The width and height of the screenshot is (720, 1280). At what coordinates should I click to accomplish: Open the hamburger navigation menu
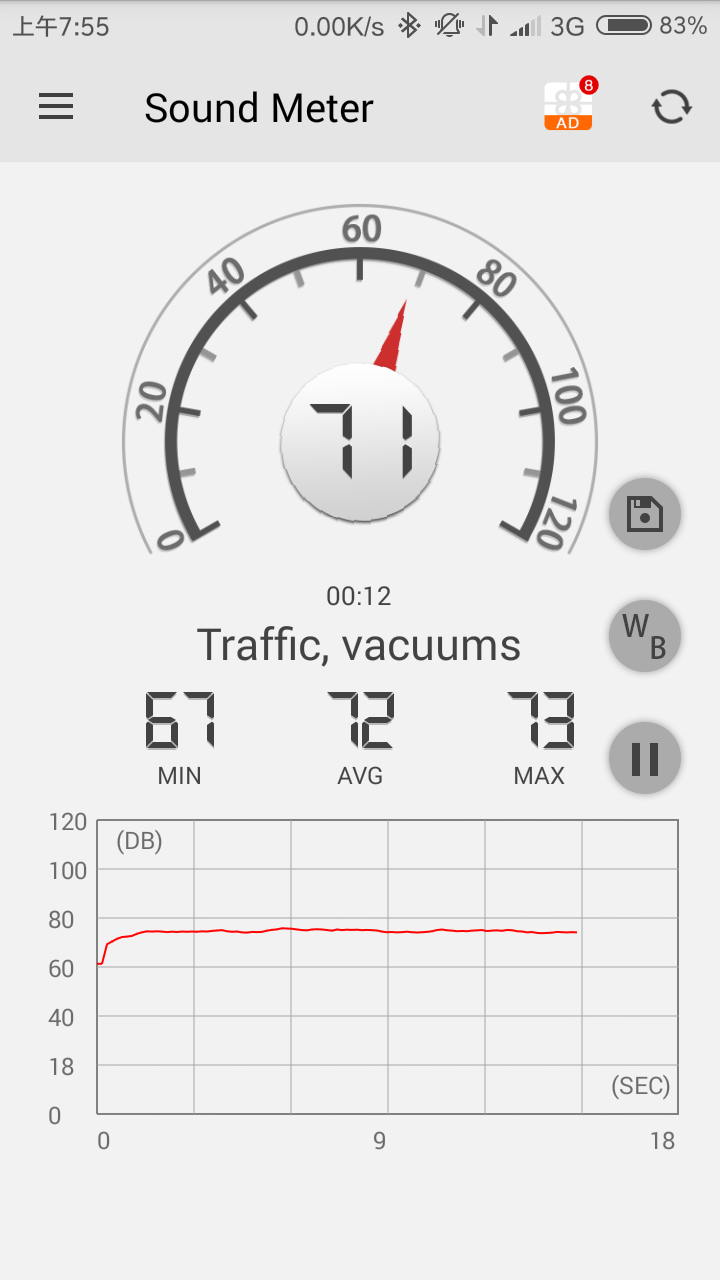(x=56, y=107)
